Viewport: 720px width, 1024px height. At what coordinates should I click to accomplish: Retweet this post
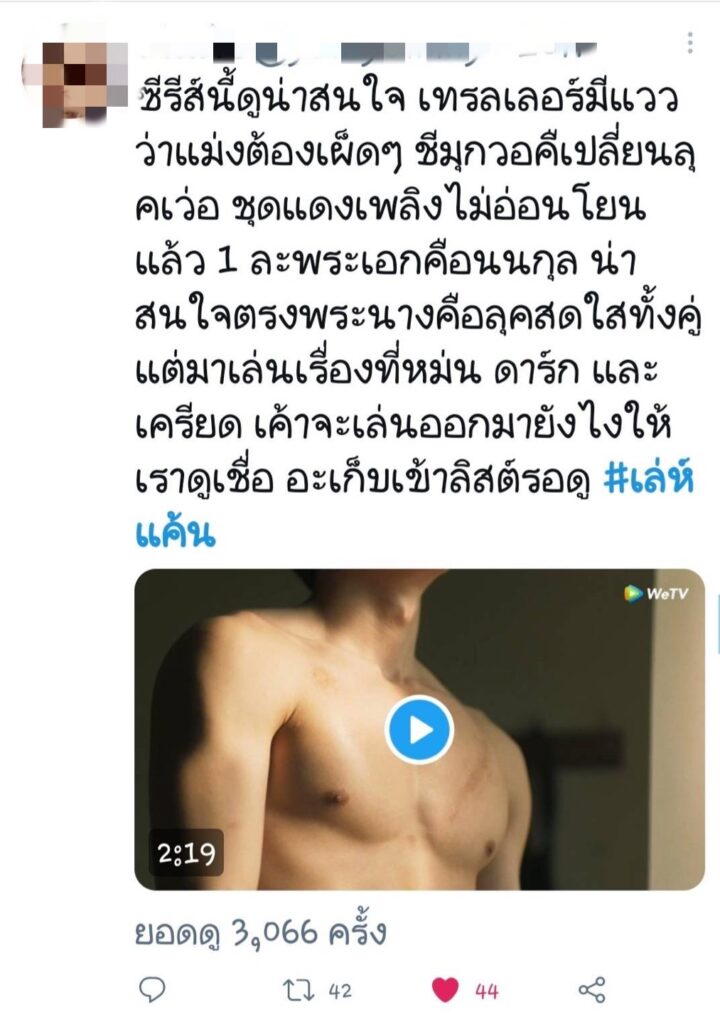(x=298, y=990)
